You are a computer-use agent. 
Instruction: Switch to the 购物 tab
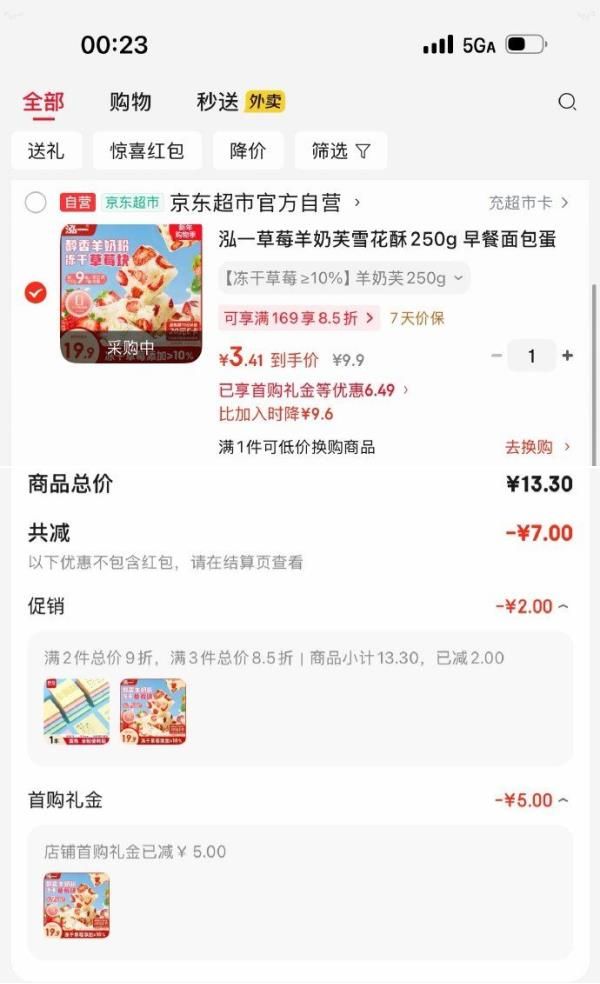pyautogui.click(x=131, y=102)
